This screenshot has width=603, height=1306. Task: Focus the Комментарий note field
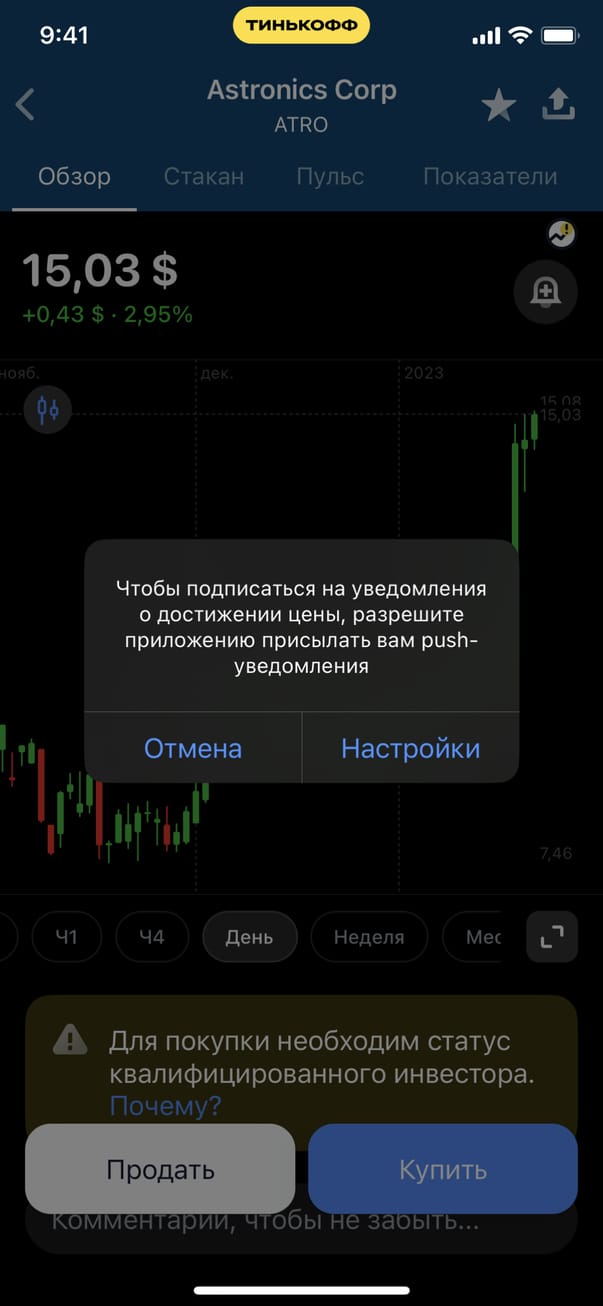[300, 1224]
